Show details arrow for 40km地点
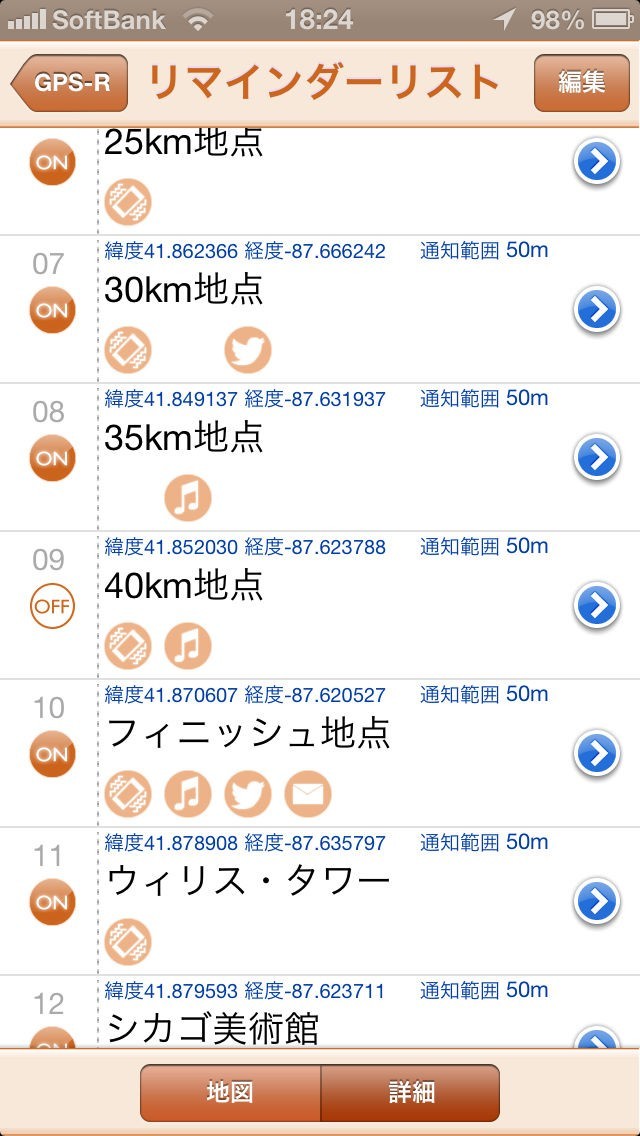This screenshot has width=640, height=1136. [597, 606]
